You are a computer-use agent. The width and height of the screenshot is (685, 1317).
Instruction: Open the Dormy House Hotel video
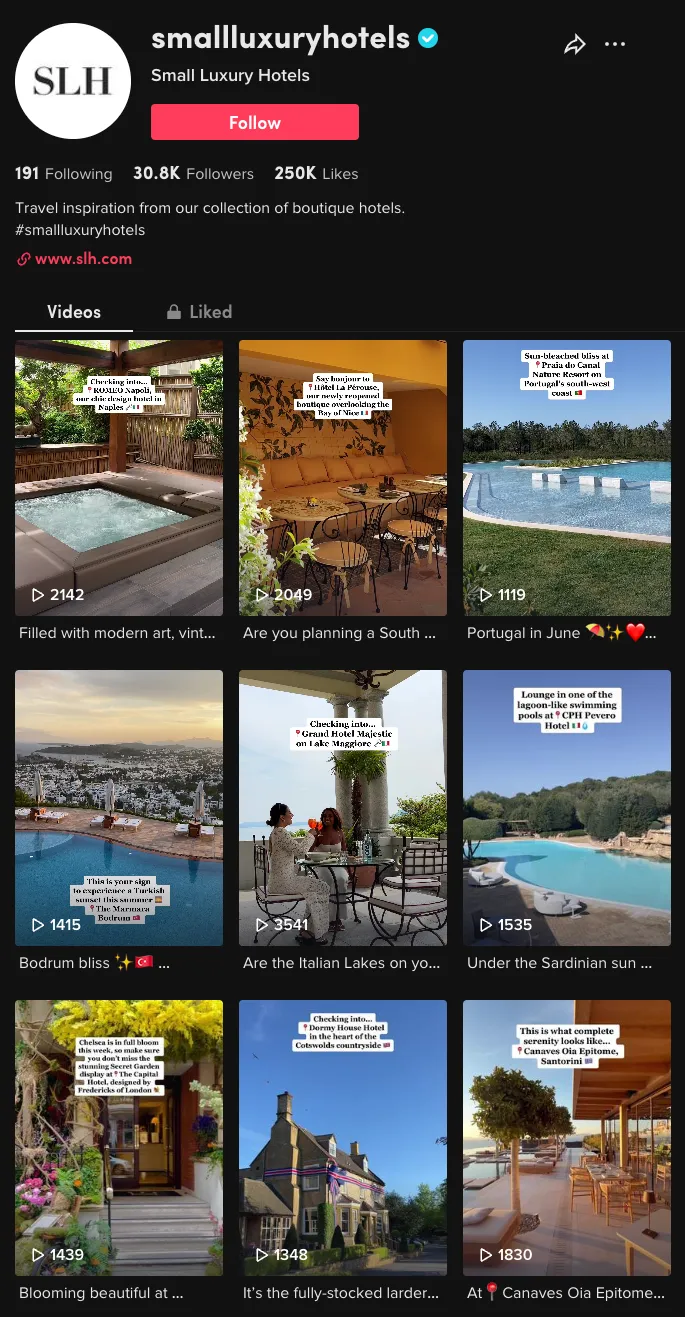point(343,1138)
